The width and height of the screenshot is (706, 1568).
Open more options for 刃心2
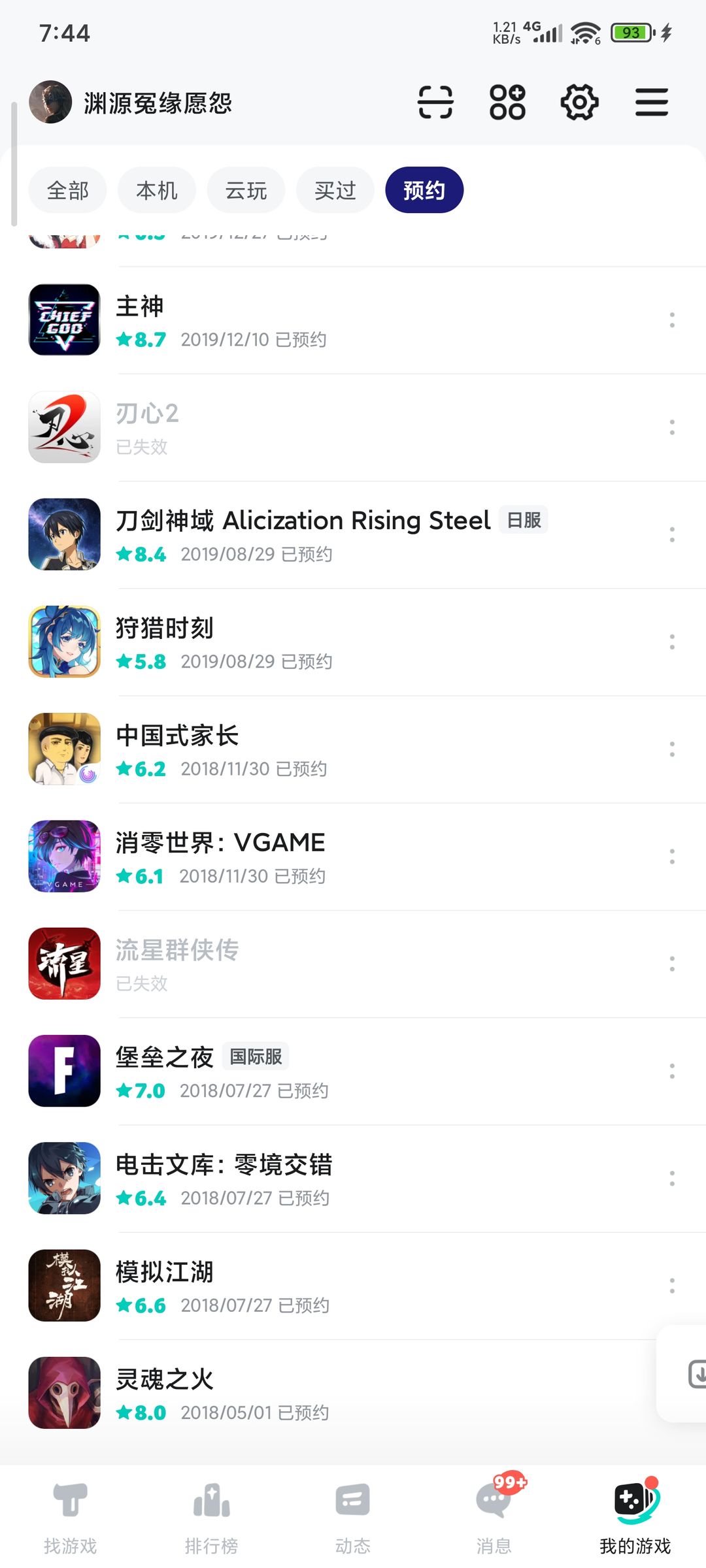pos(672,427)
